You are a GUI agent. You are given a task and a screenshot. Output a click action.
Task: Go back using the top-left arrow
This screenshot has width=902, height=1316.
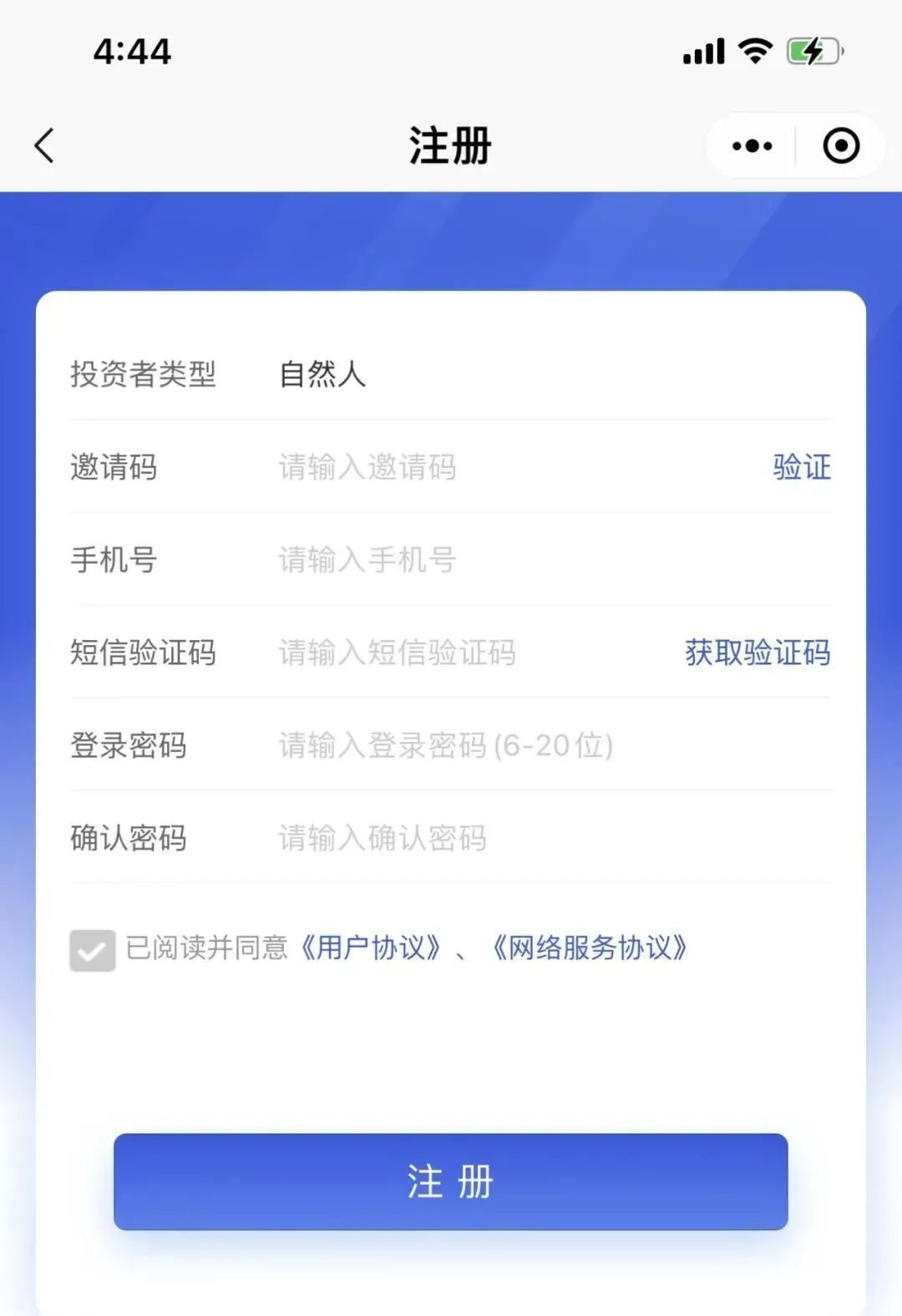(x=44, y=146)
